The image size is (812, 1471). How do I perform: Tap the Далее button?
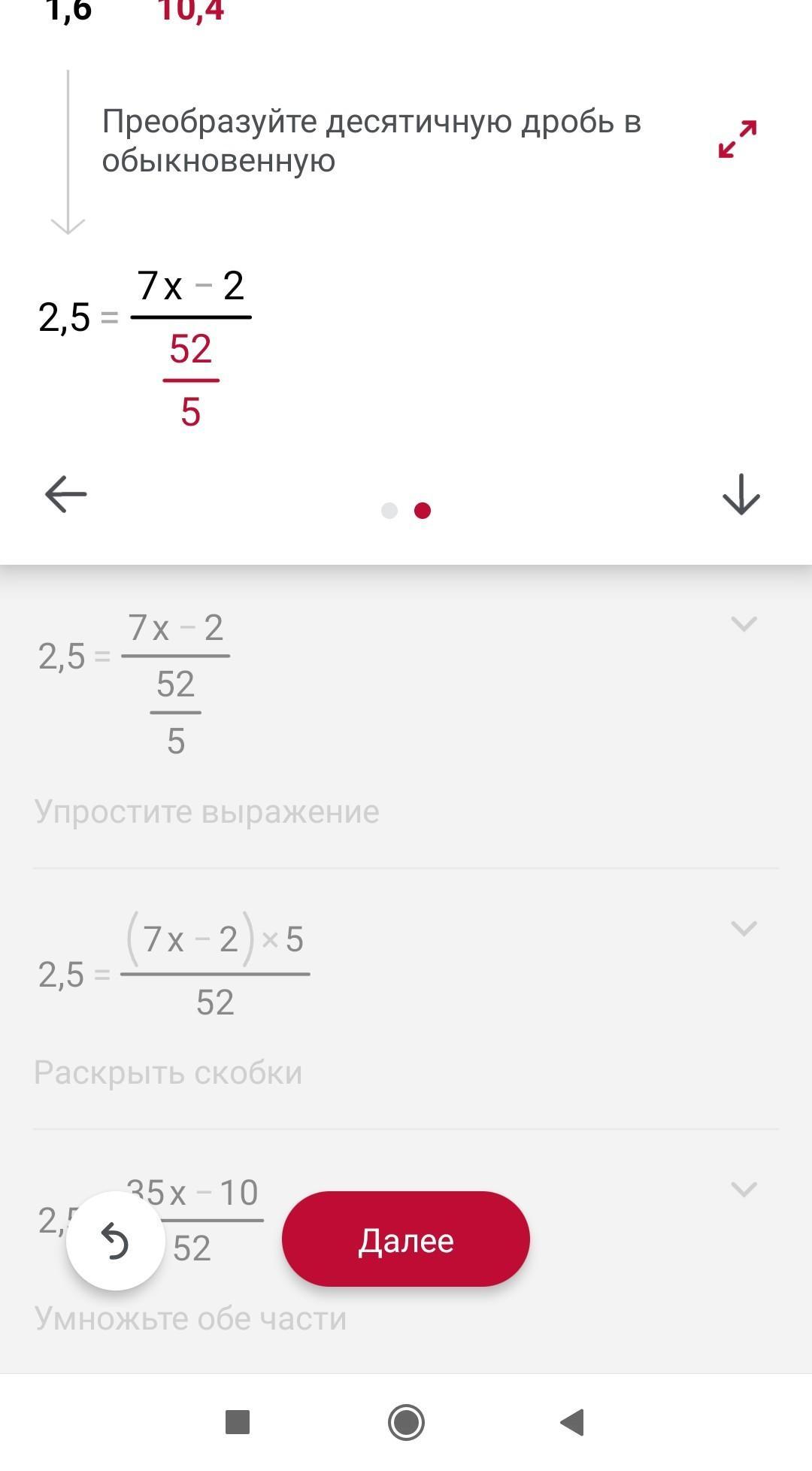click(405, 1240)
